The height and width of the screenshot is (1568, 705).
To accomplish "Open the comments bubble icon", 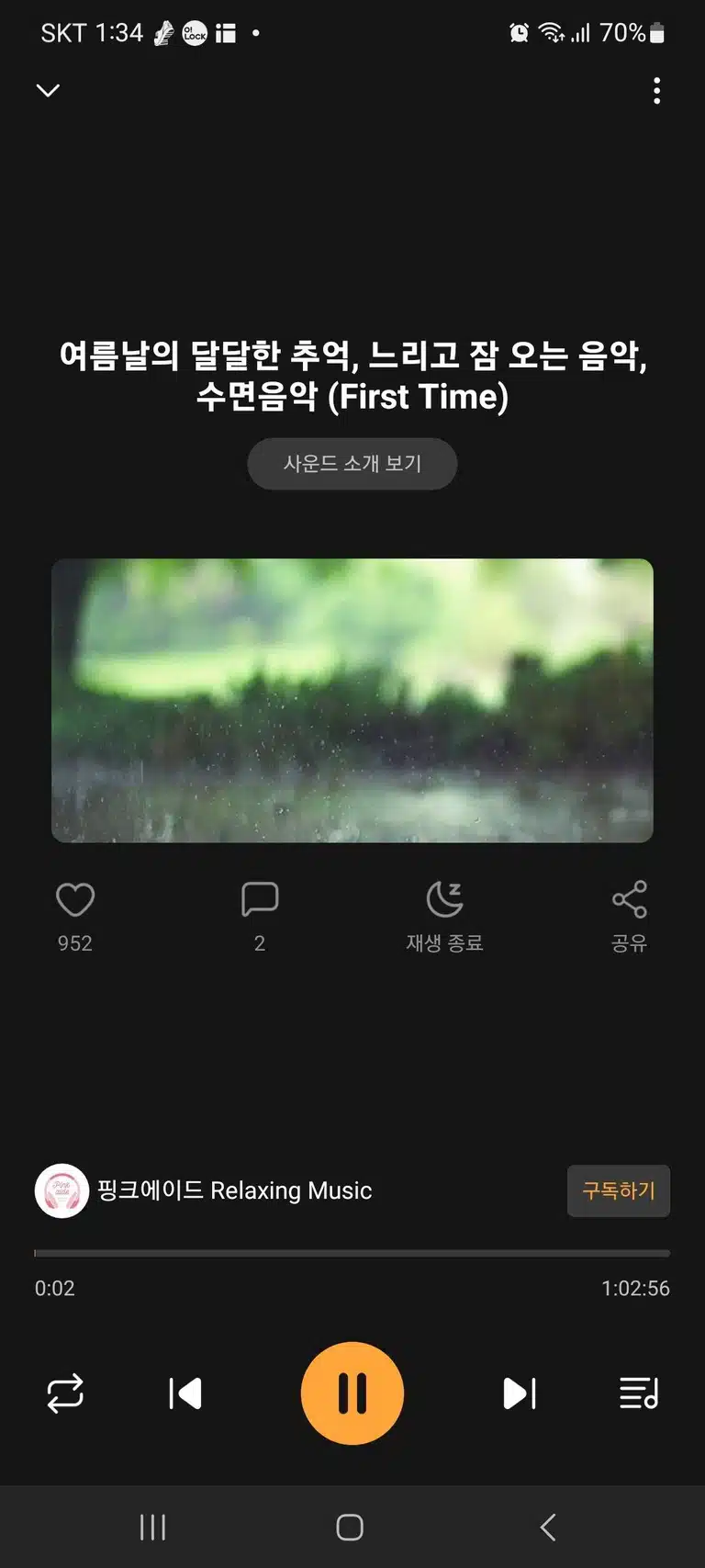I will pyautogui.click(x=260, y=900).
